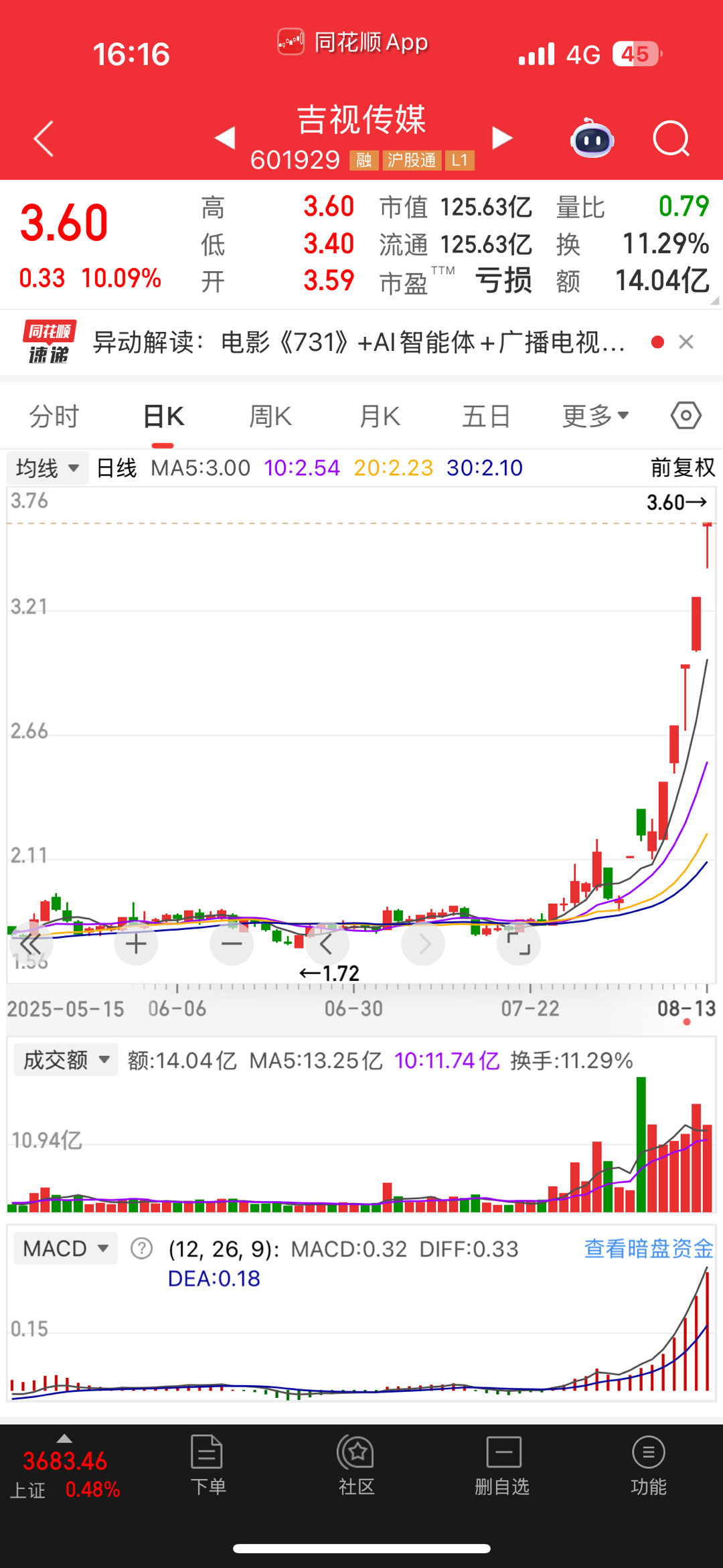Switch to the 月K tab
Viewport: 723px width, 1568px height.
coord(380,416)
